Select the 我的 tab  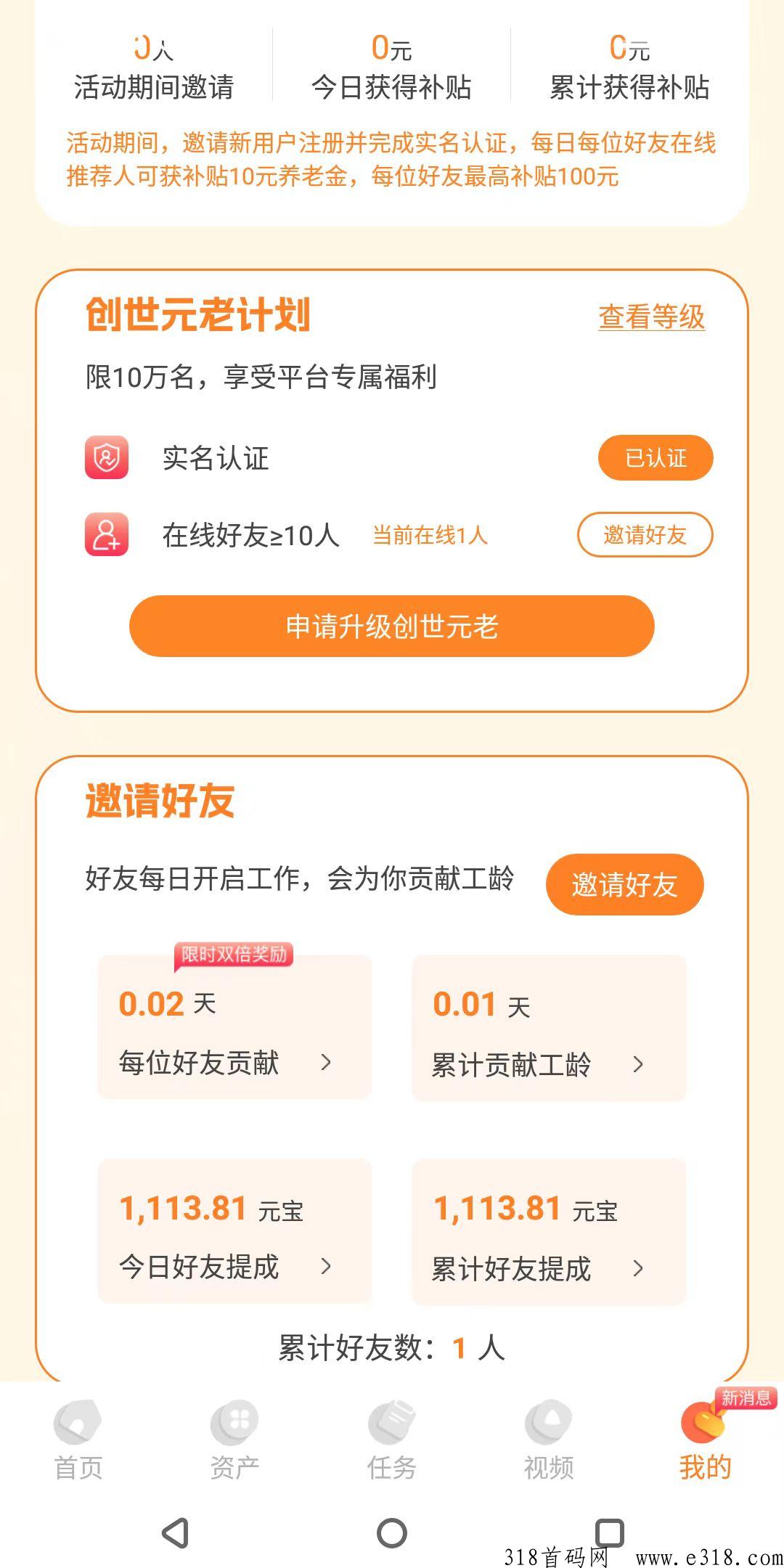705,1440
